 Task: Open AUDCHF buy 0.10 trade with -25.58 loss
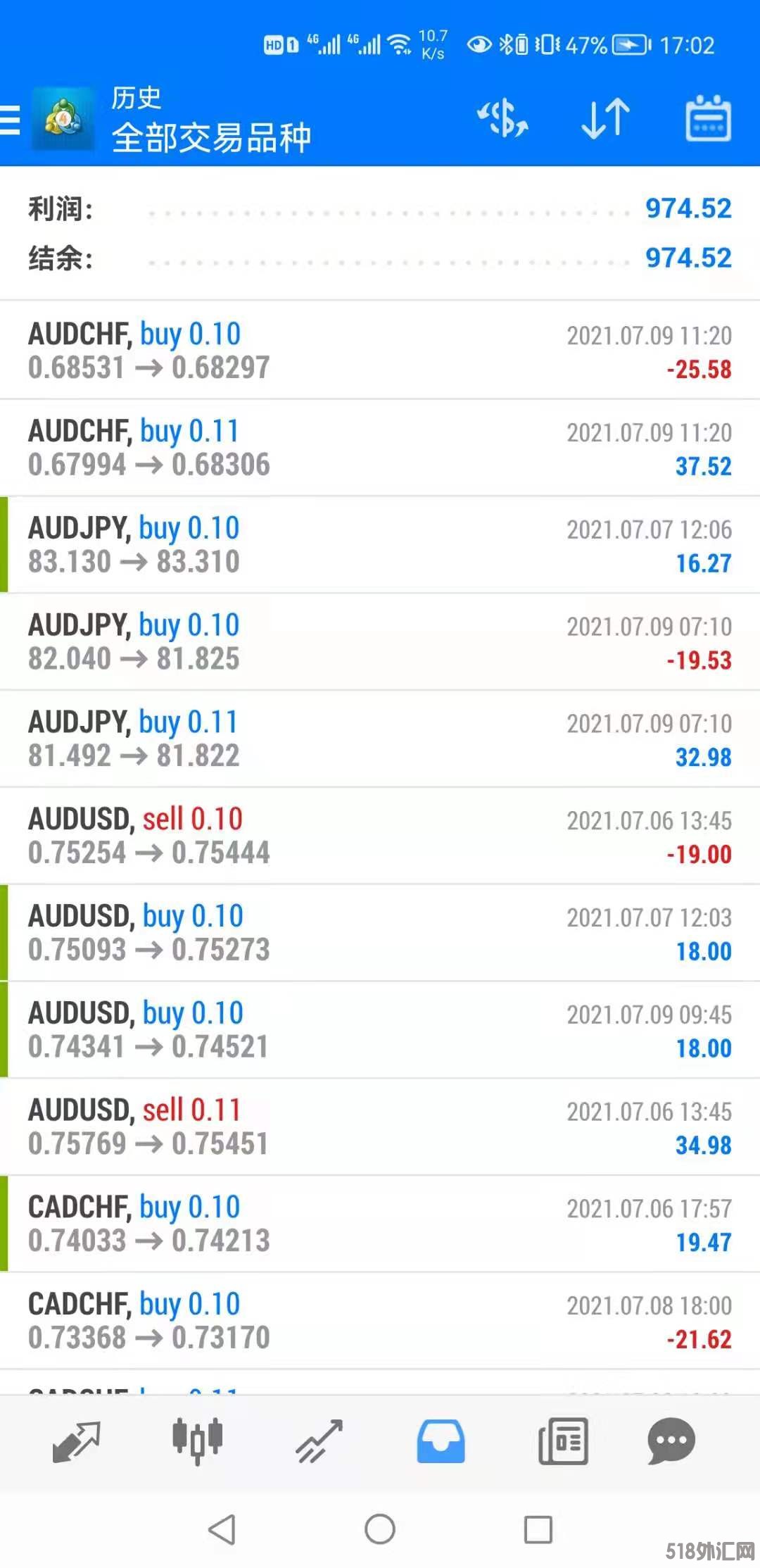coord(380,351)
